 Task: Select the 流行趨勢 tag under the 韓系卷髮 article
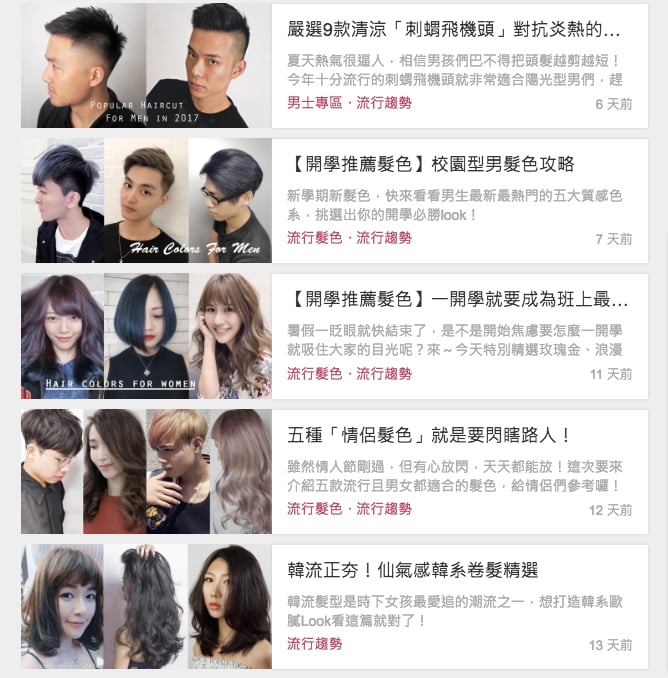314,644
